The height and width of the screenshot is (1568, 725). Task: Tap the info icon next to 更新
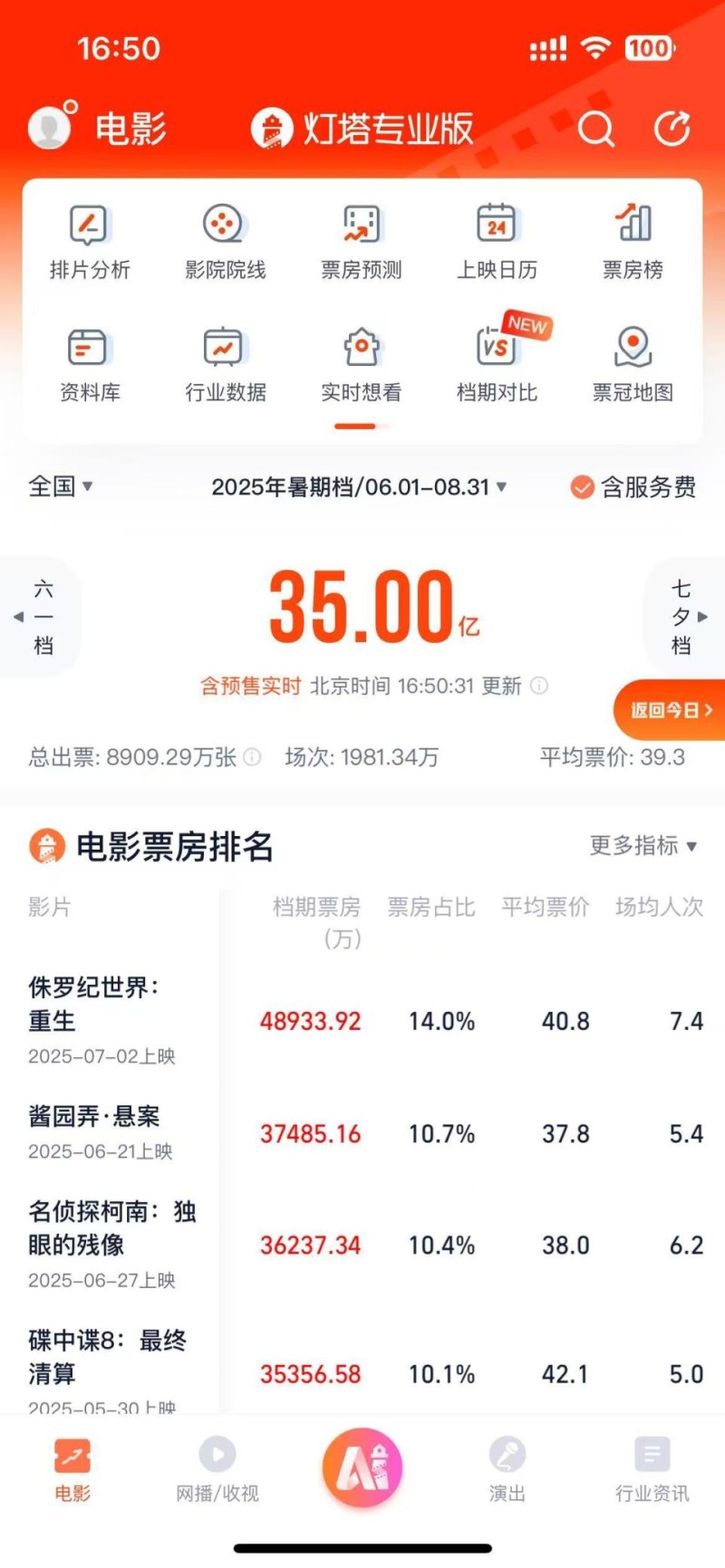point(541,687)
